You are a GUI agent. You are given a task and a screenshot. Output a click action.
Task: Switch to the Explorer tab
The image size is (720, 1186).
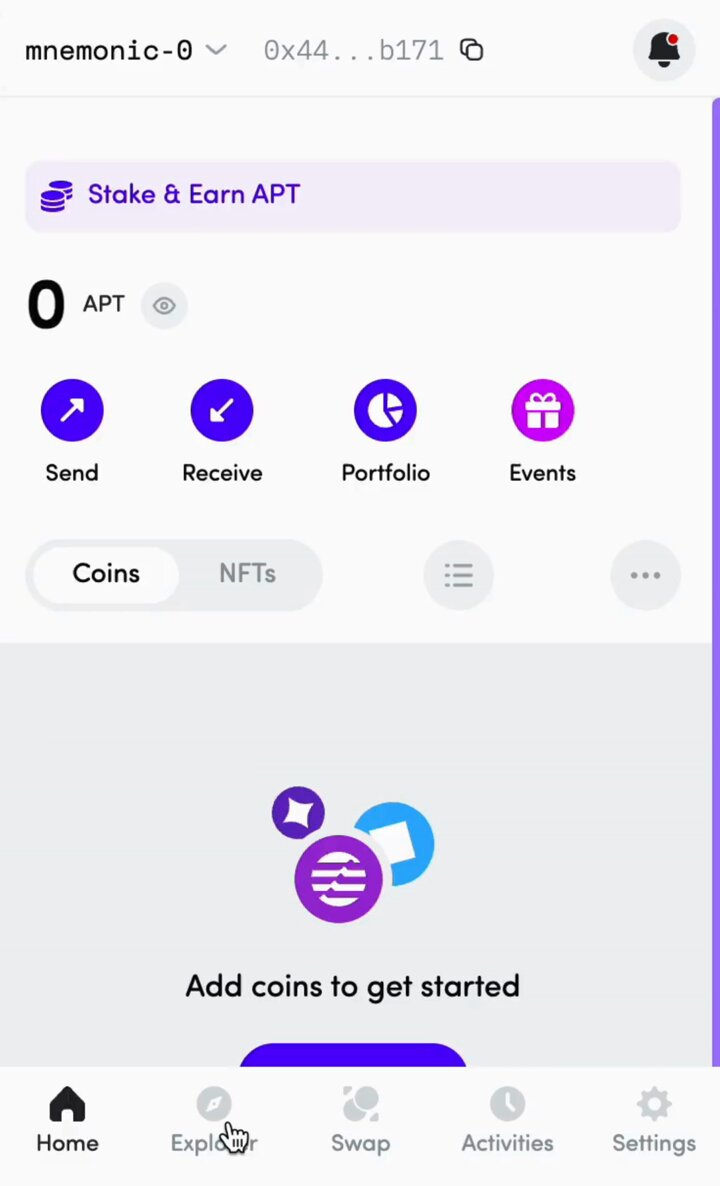[x=213, y=1122]
